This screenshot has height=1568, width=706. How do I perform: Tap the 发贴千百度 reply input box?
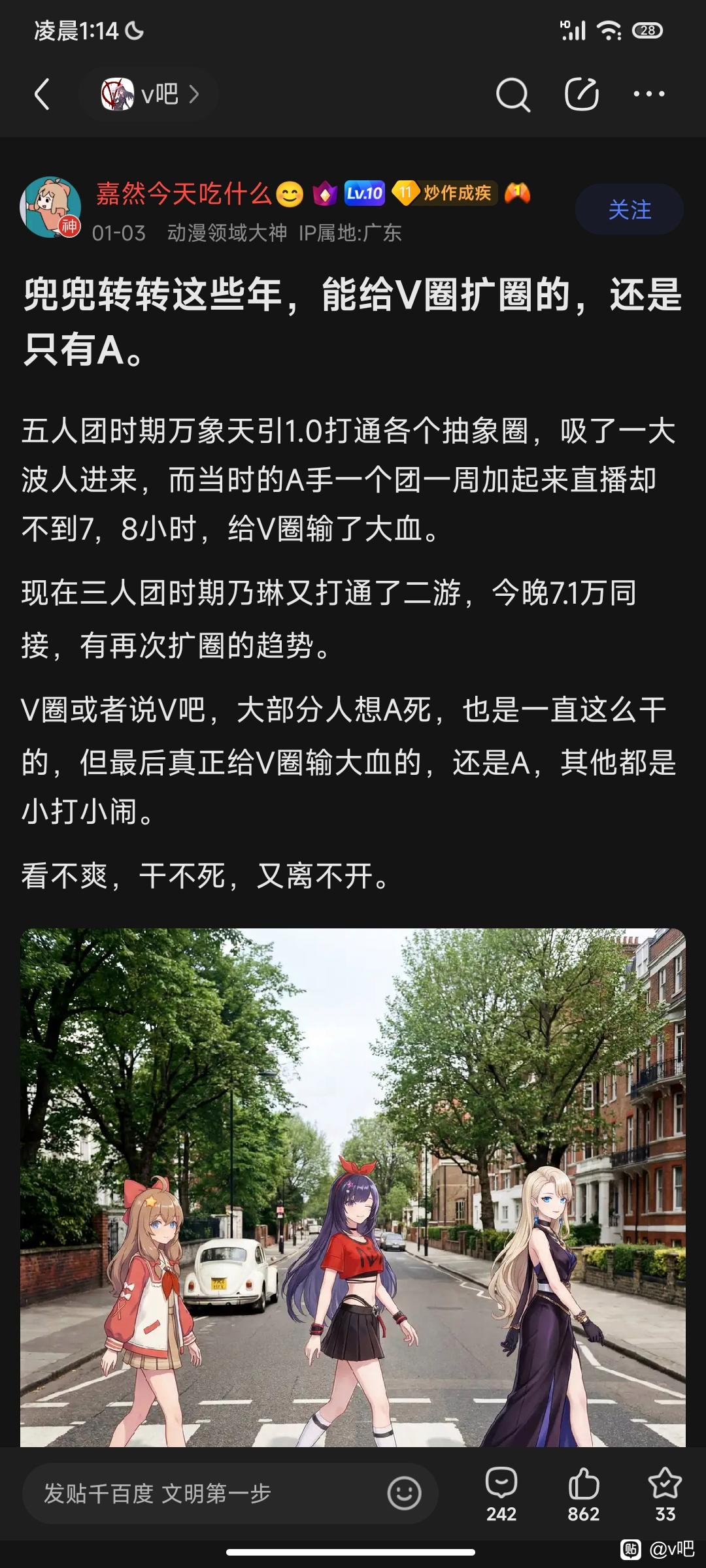click(203, 1494)
